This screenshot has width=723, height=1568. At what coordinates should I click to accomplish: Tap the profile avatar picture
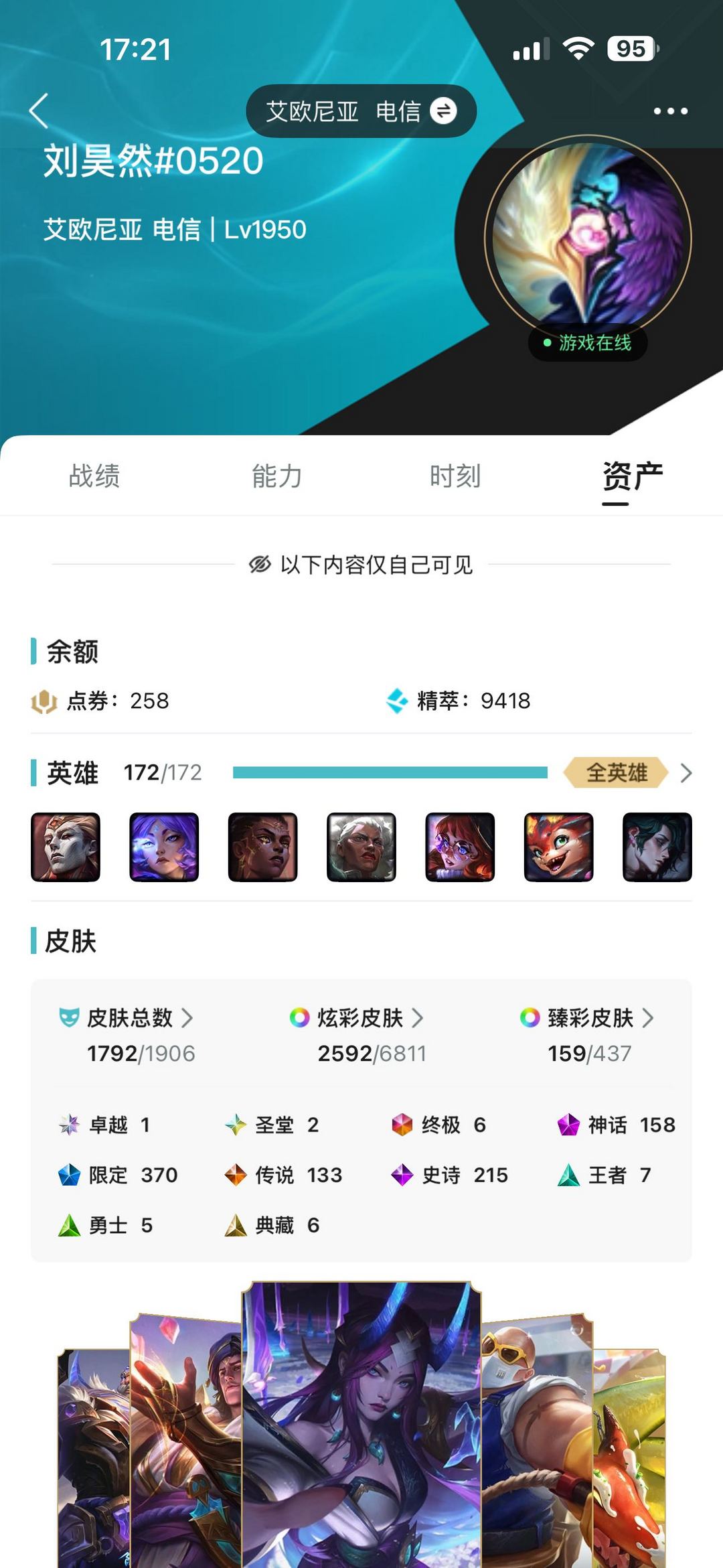(x=588, y=239)
